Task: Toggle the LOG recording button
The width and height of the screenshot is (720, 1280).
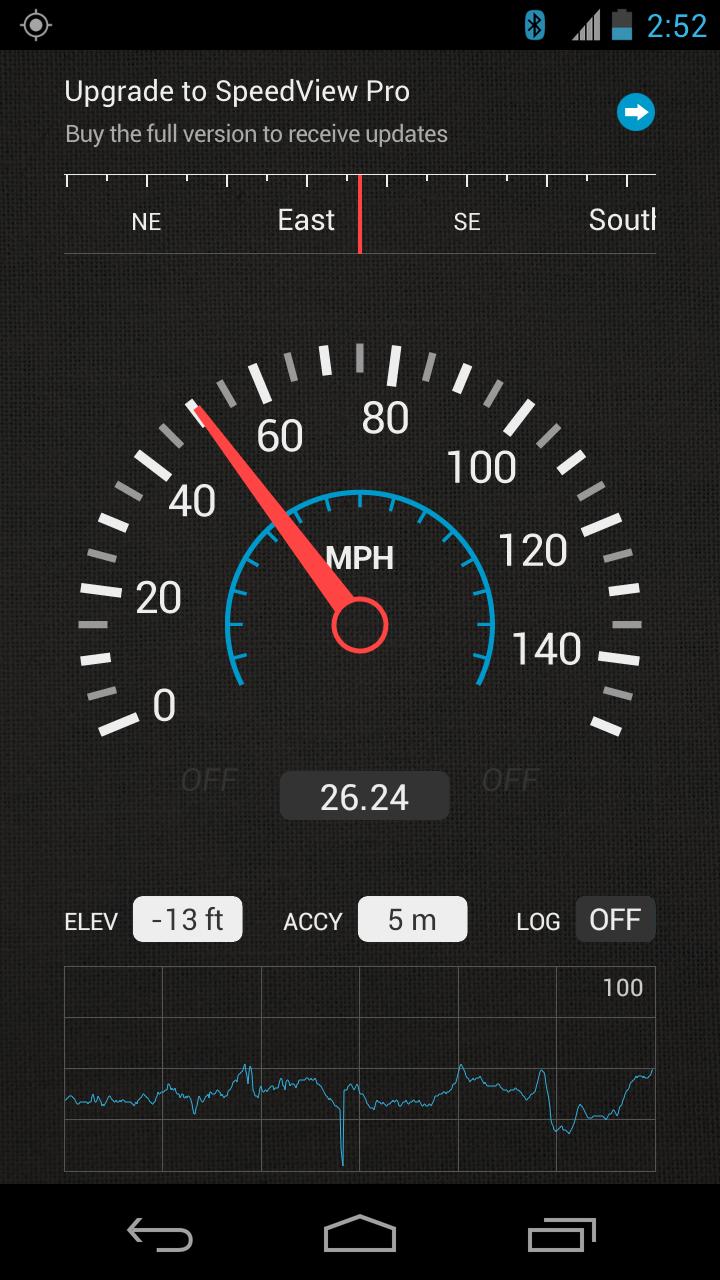Action: point(614,920)
